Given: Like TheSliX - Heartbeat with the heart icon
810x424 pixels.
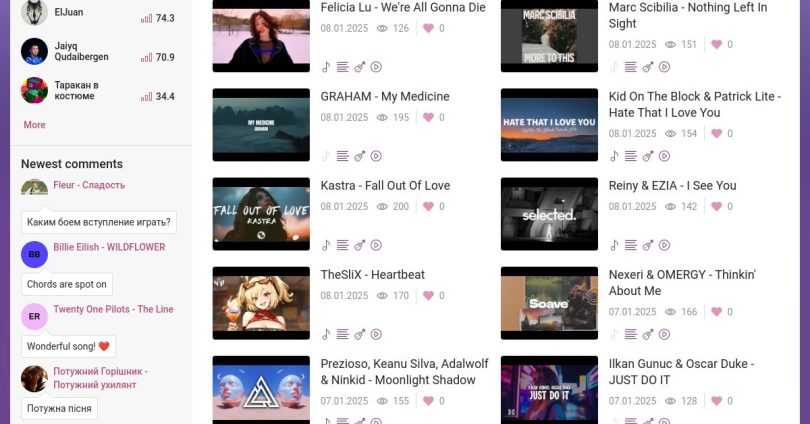Looking at the screenshot, I should [x=428, y=296].
